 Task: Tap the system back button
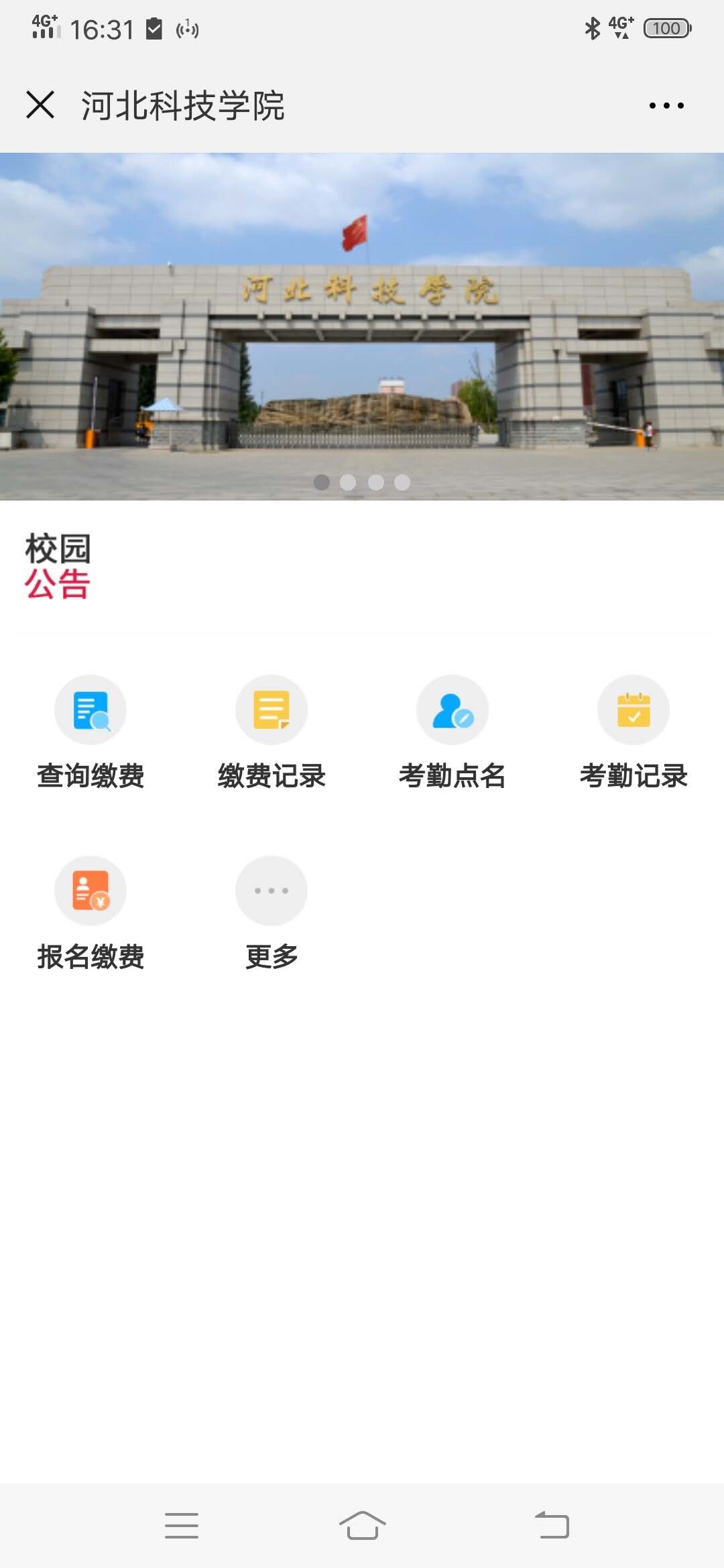552,1526
